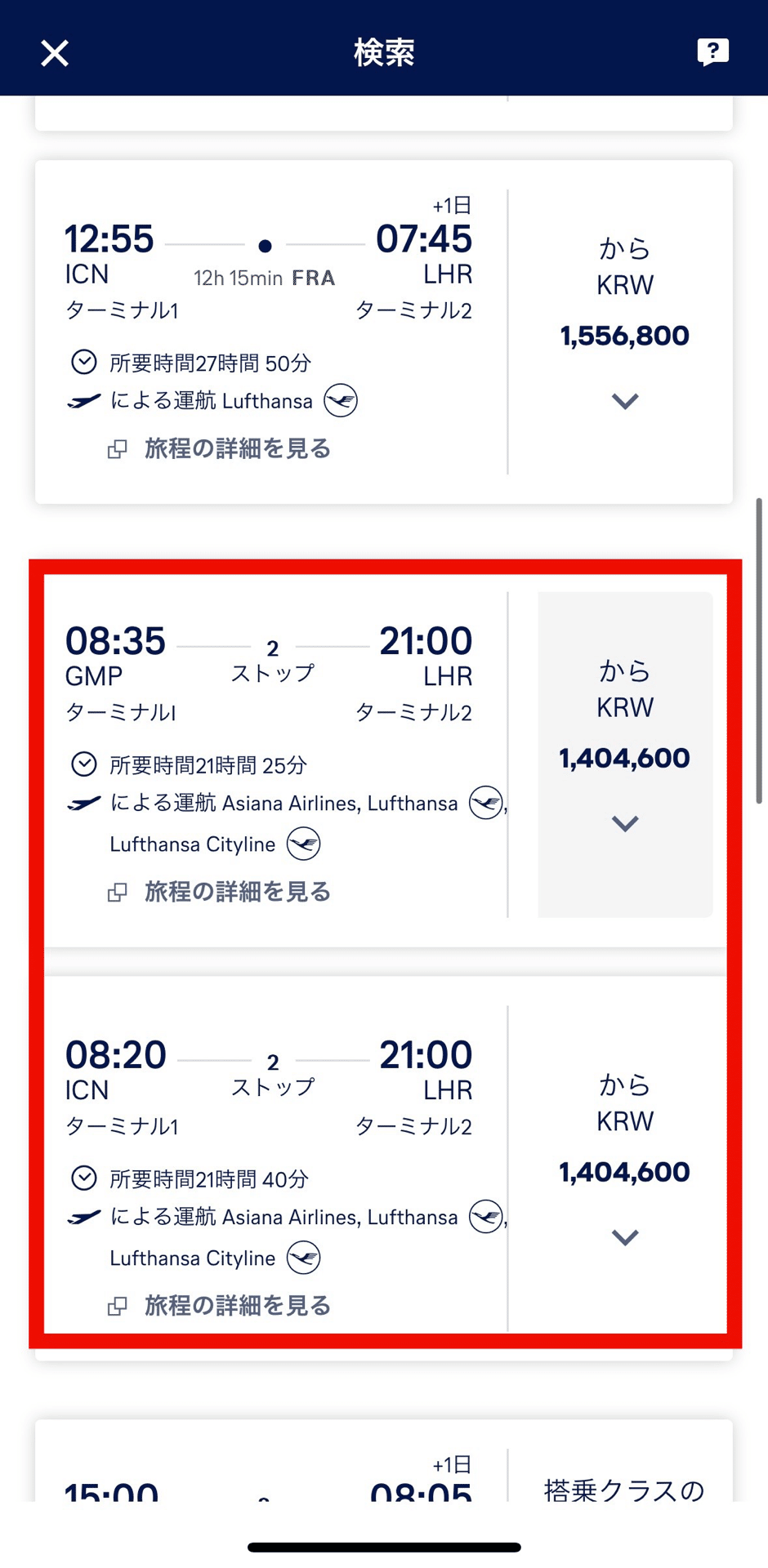Expand the KRW 1,556,800 fare
768x1568 pixels.
tap(625, 401)
